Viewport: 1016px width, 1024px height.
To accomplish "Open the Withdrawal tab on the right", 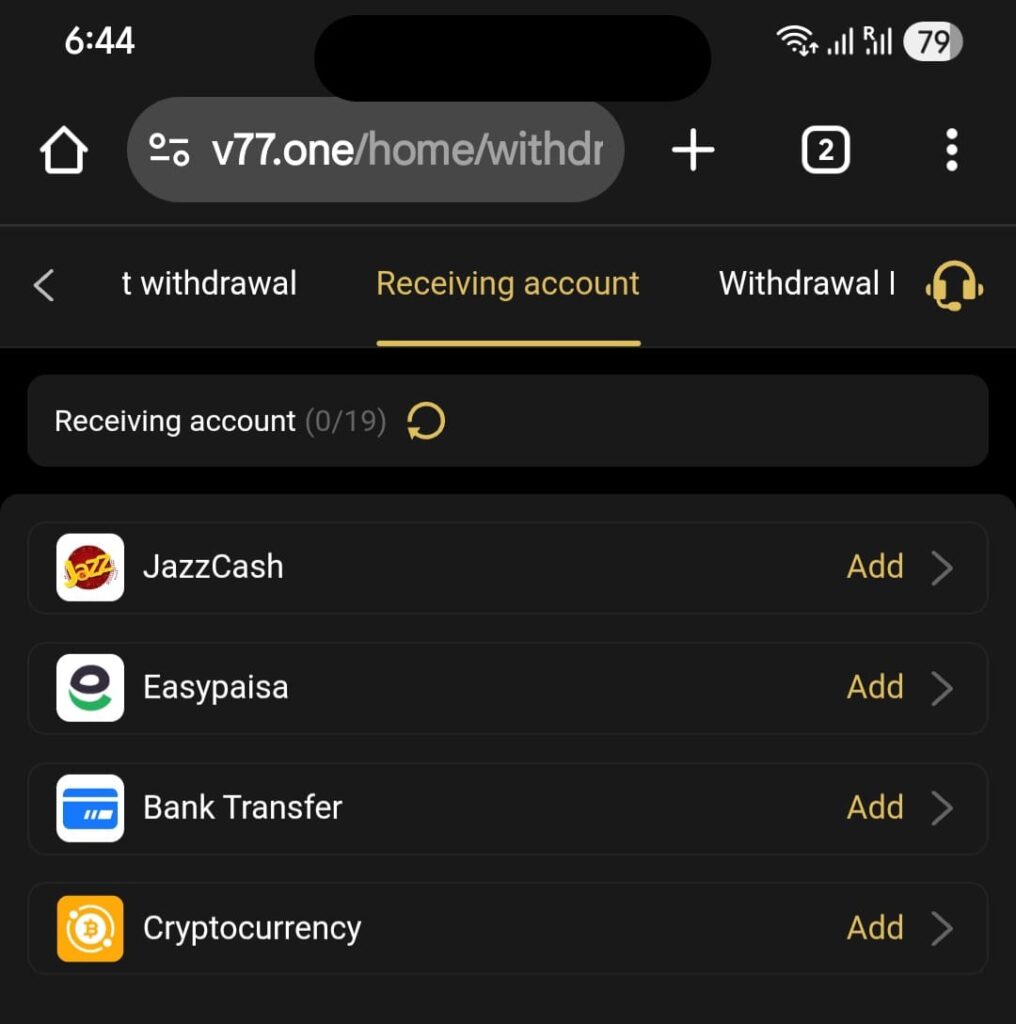I will (x=806, y=283).
